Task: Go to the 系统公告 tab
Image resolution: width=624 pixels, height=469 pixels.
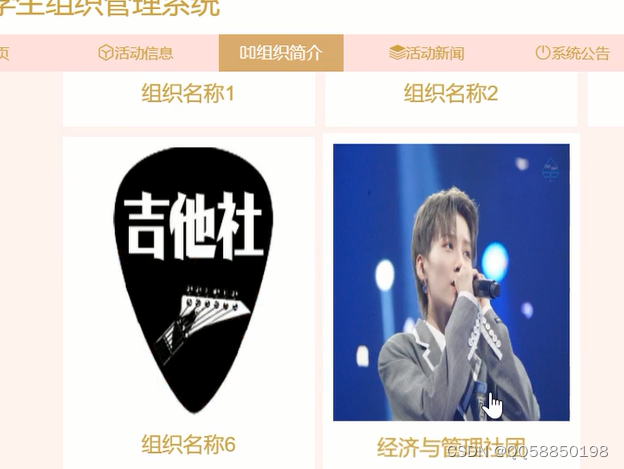Action: pyautogui.click(x=572, y=53)
